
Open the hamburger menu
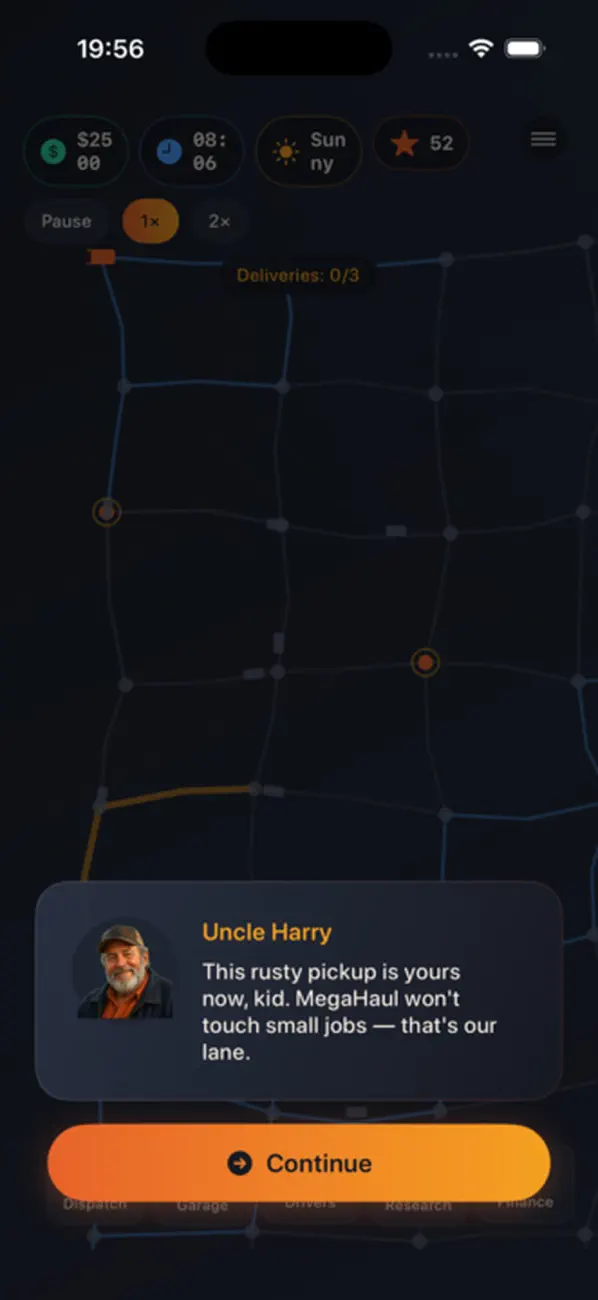tap(543, 140)
